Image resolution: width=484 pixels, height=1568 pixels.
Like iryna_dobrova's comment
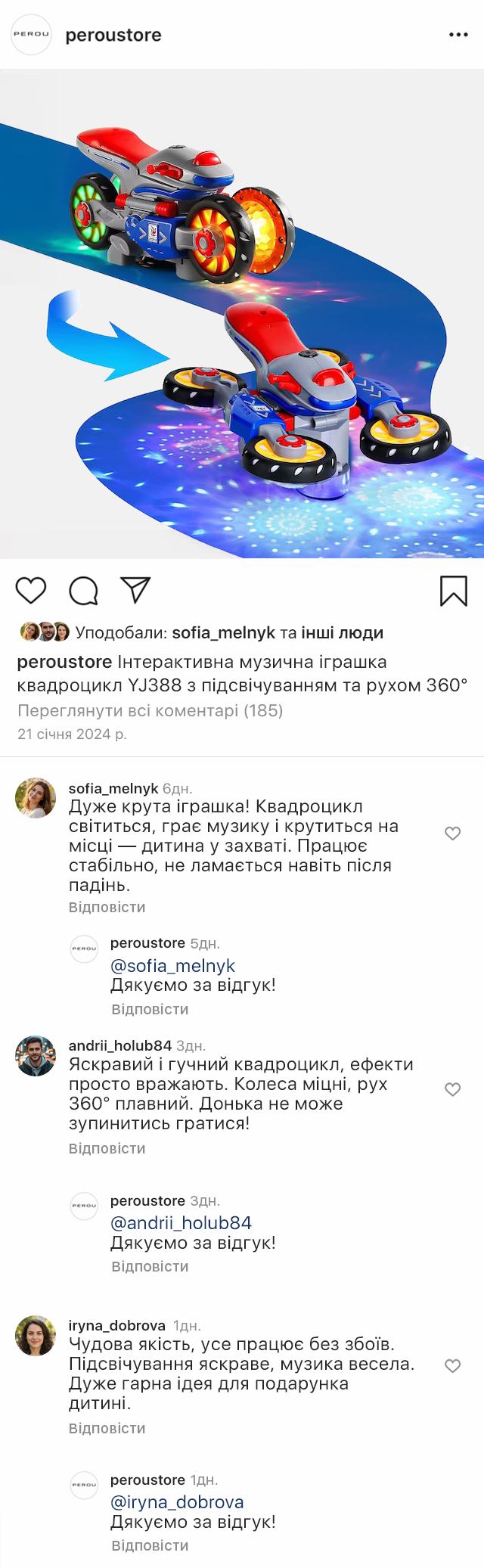point(452,1365)
